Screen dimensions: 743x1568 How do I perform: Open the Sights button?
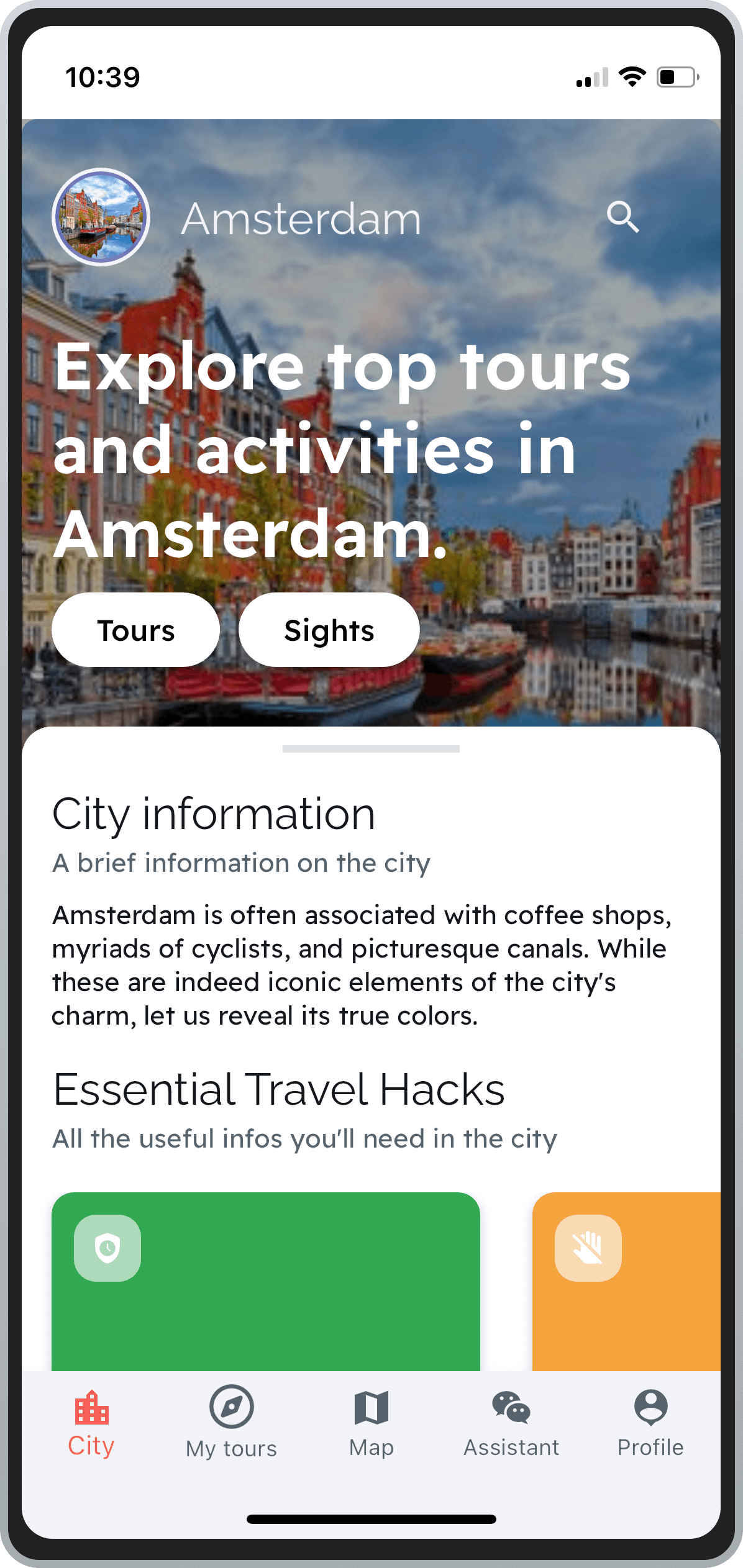pos(329,630)
